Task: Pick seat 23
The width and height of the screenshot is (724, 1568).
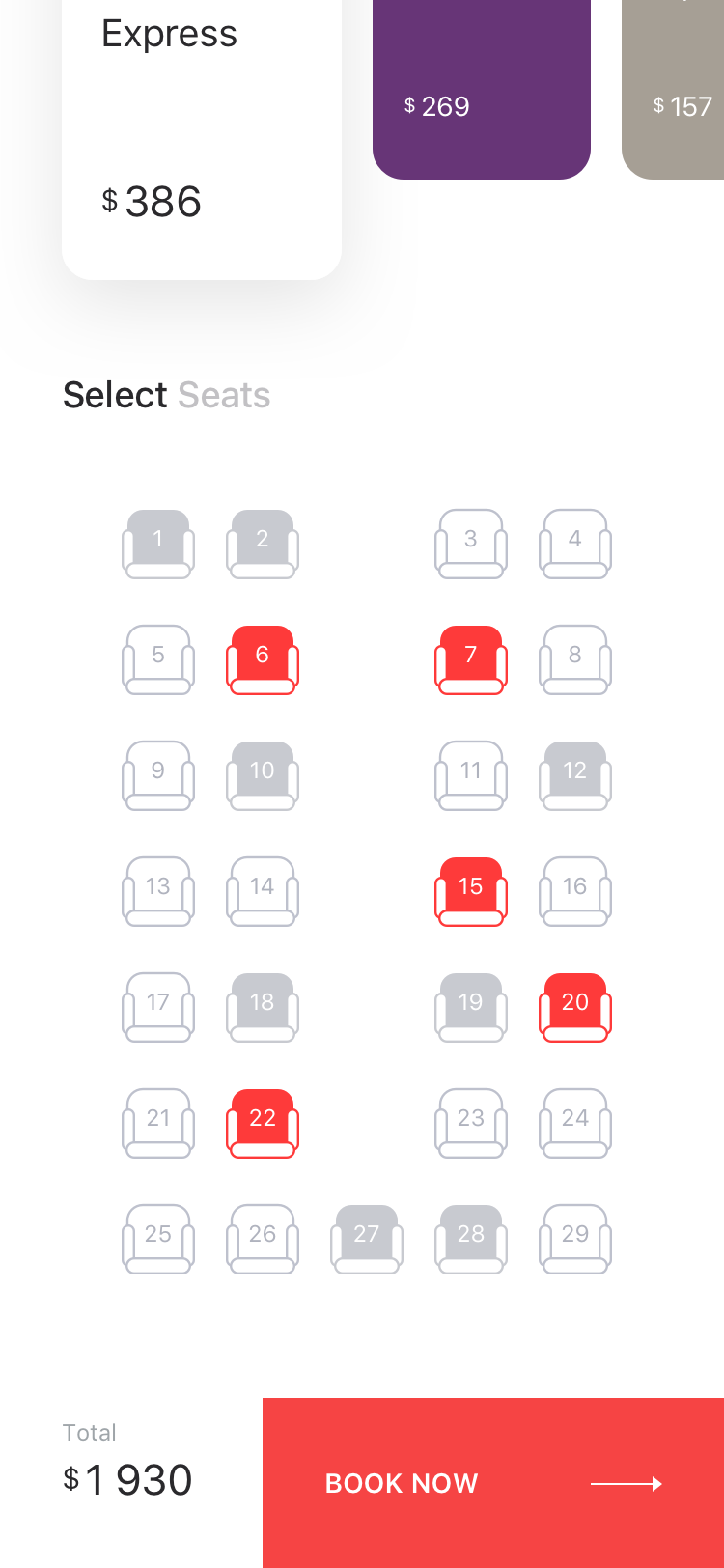Action: 471,1123
